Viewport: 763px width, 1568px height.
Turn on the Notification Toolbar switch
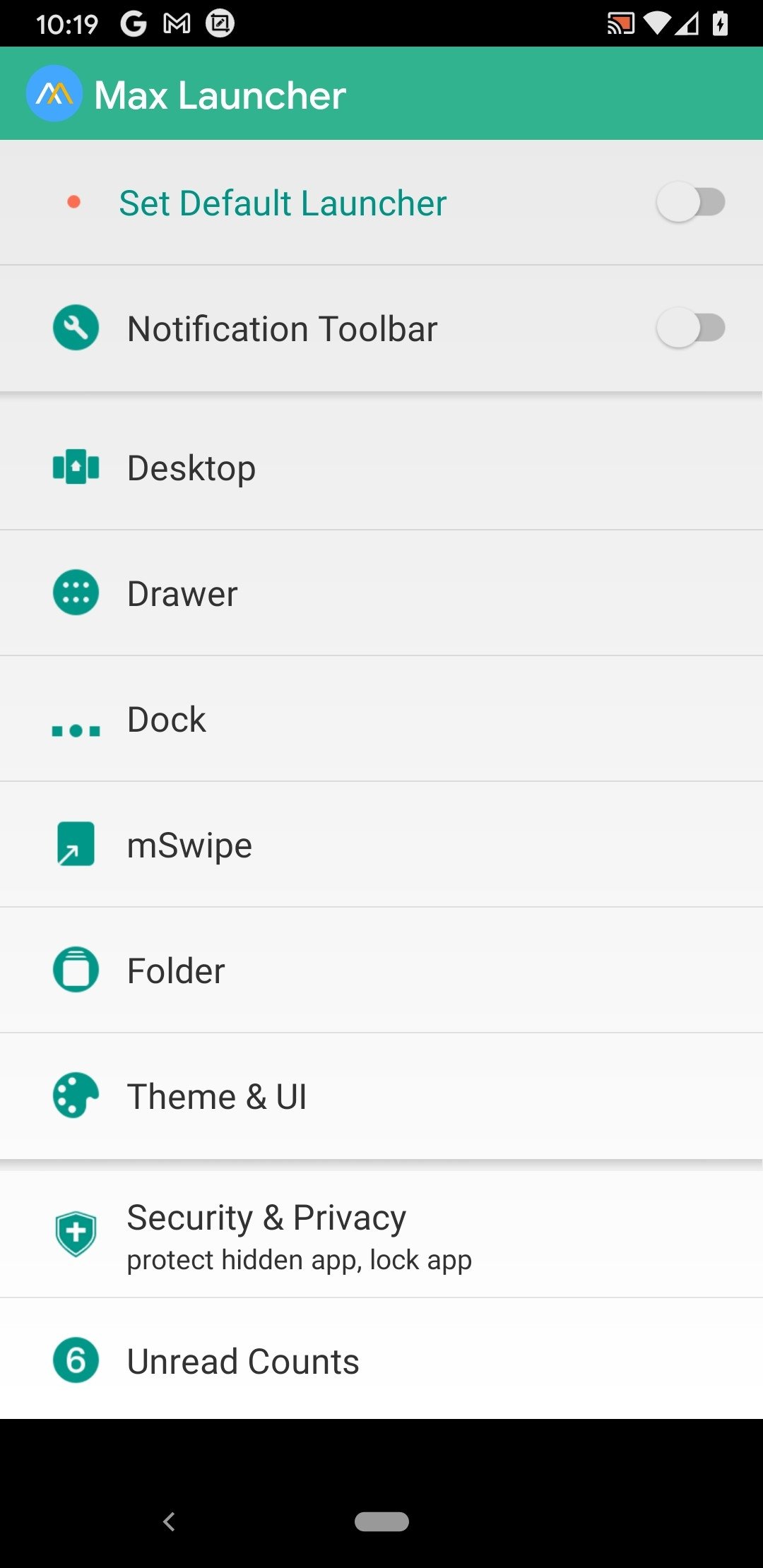pos(690,328)
